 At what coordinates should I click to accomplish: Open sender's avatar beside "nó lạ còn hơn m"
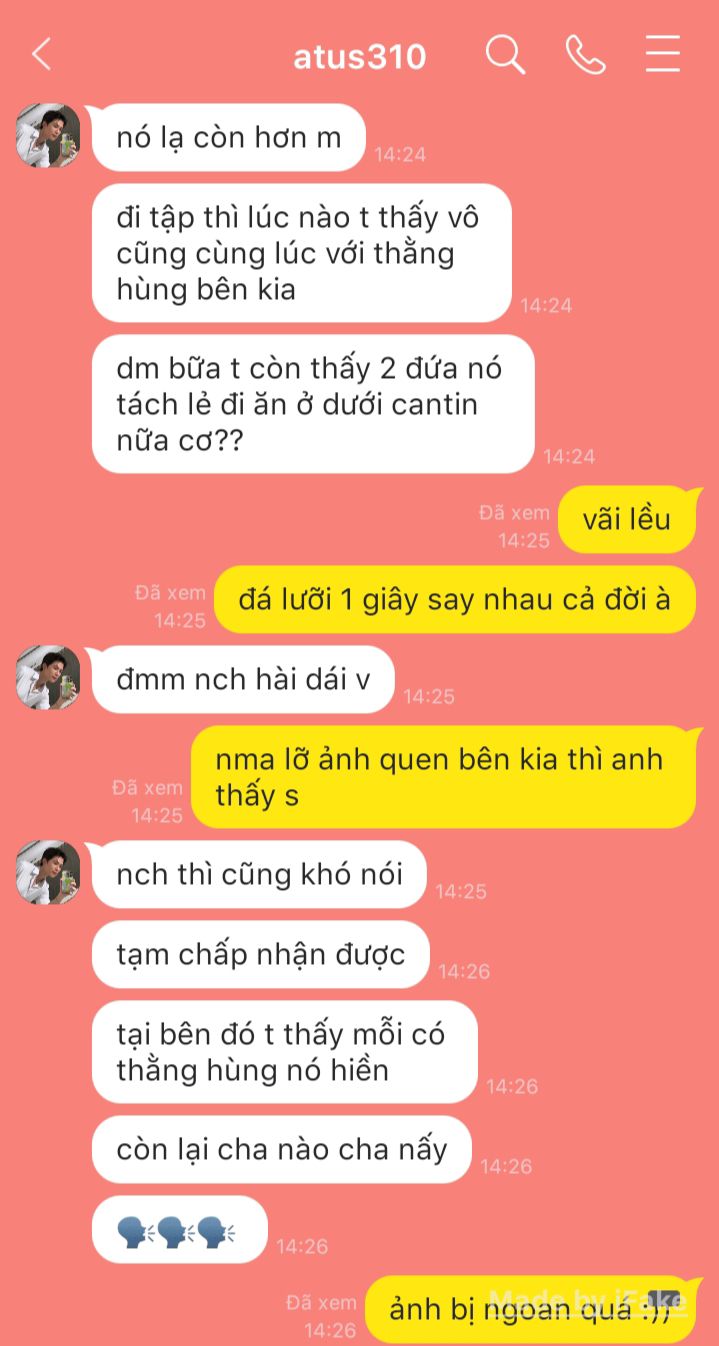click(48, 135)
